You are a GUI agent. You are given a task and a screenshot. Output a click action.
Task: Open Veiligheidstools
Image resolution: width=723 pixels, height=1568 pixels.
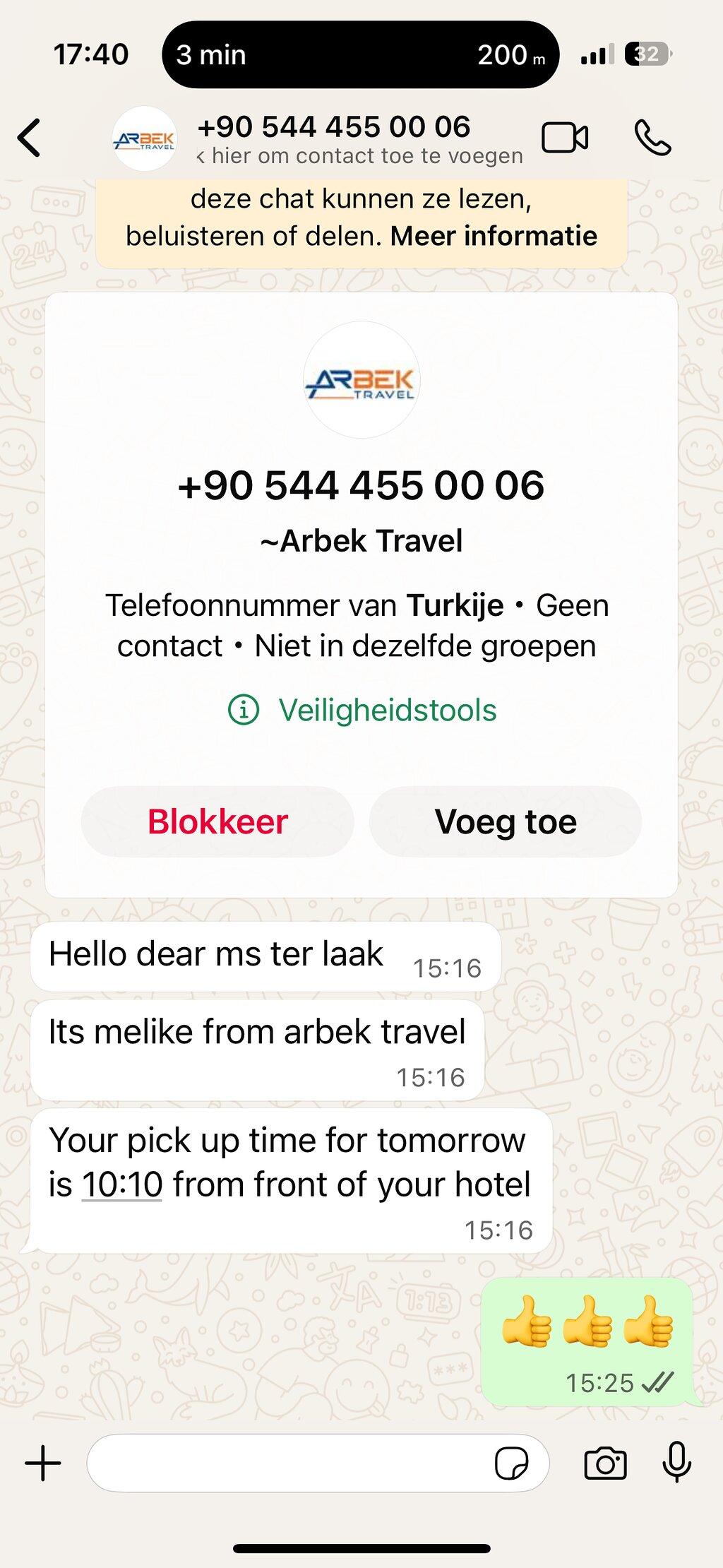pyautogui.click(x=362, y=710)
